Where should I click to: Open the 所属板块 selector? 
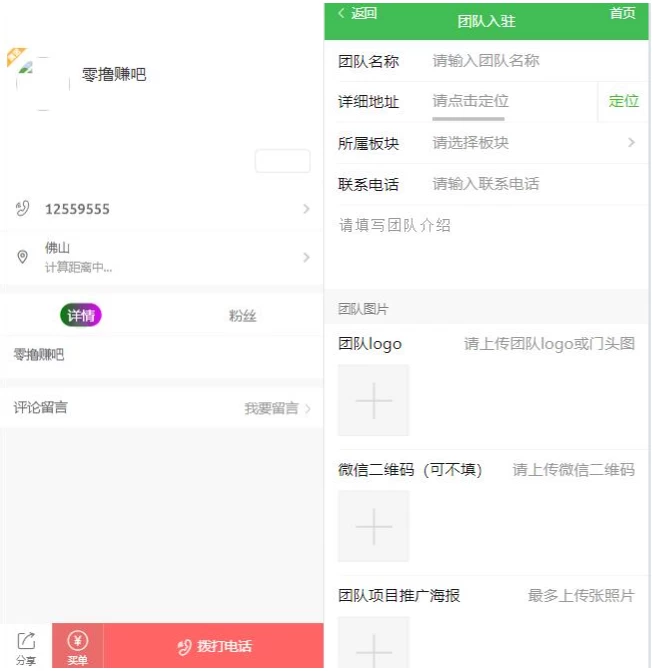(530, 143)
